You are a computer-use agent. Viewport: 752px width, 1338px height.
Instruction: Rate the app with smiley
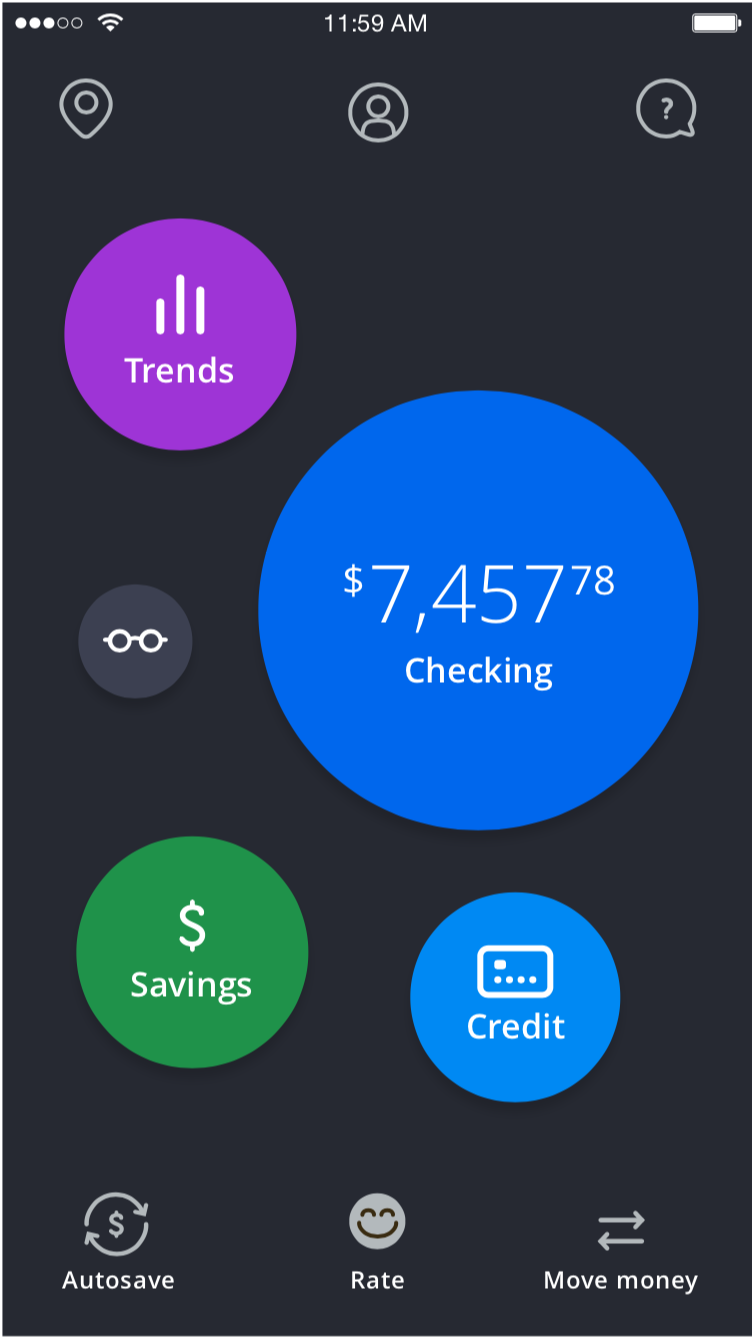[x=377, y=1239]
